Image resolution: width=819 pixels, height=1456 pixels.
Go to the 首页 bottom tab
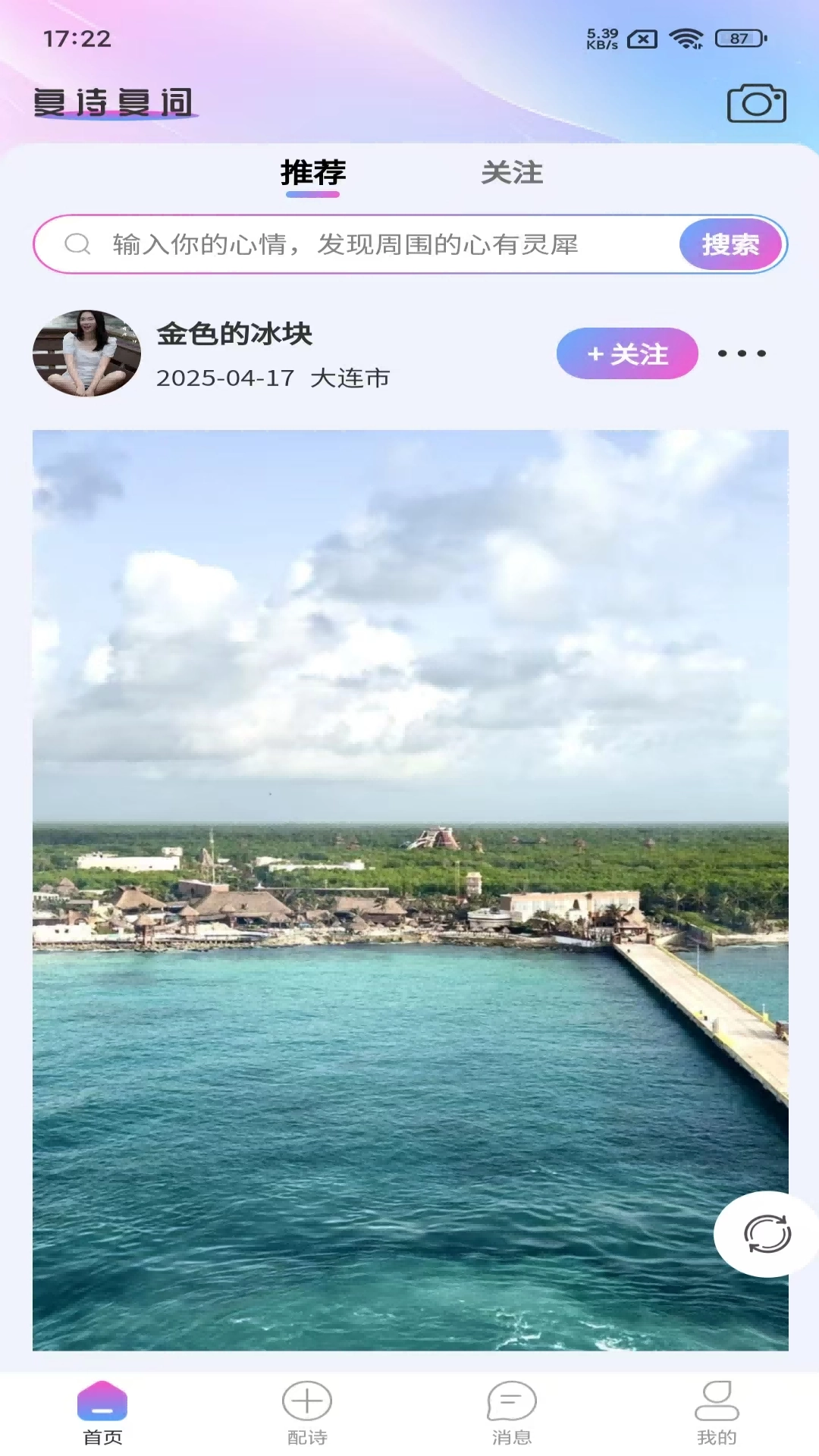[x=102, y=1413]
